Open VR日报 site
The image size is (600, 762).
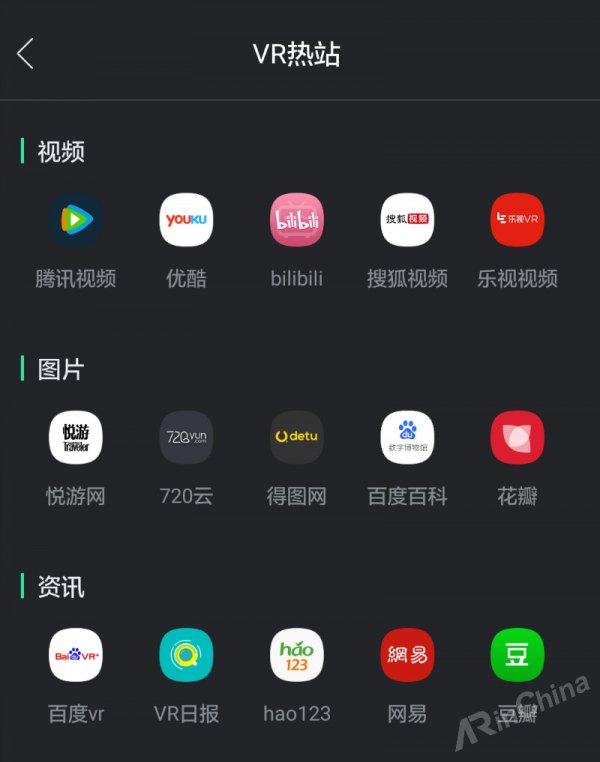(186, 655)
